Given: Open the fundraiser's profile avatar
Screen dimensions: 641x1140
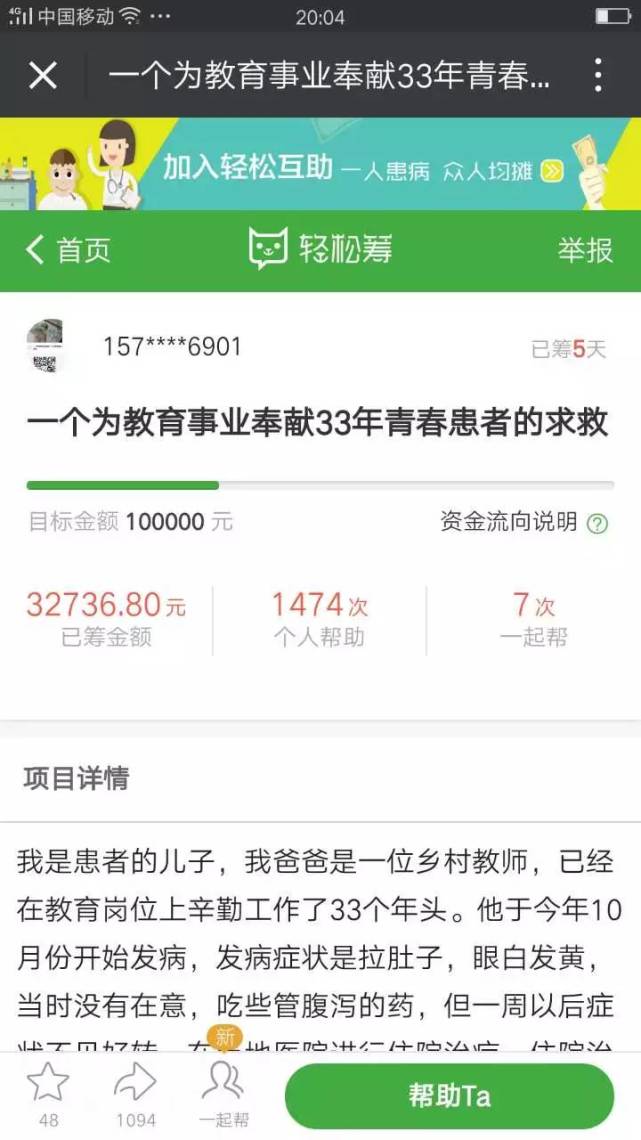Looking at the screenshot, I should [44, 346].
